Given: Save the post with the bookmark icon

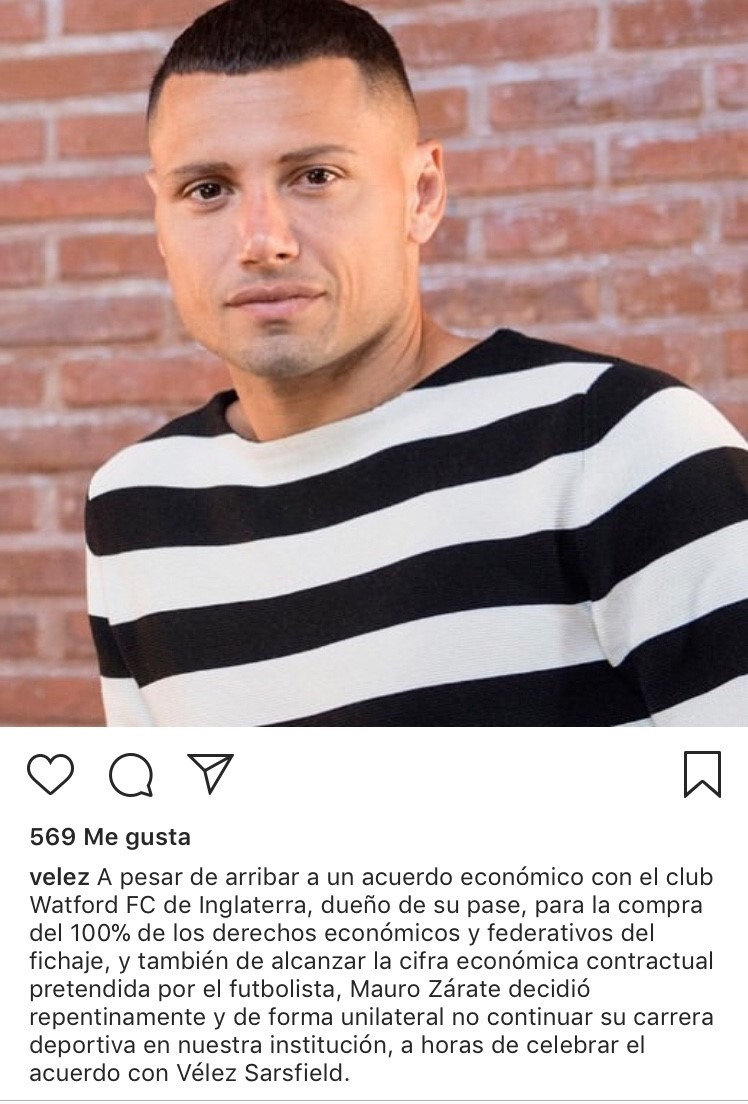Looking at the screenshot, I should tap(702, 774).
